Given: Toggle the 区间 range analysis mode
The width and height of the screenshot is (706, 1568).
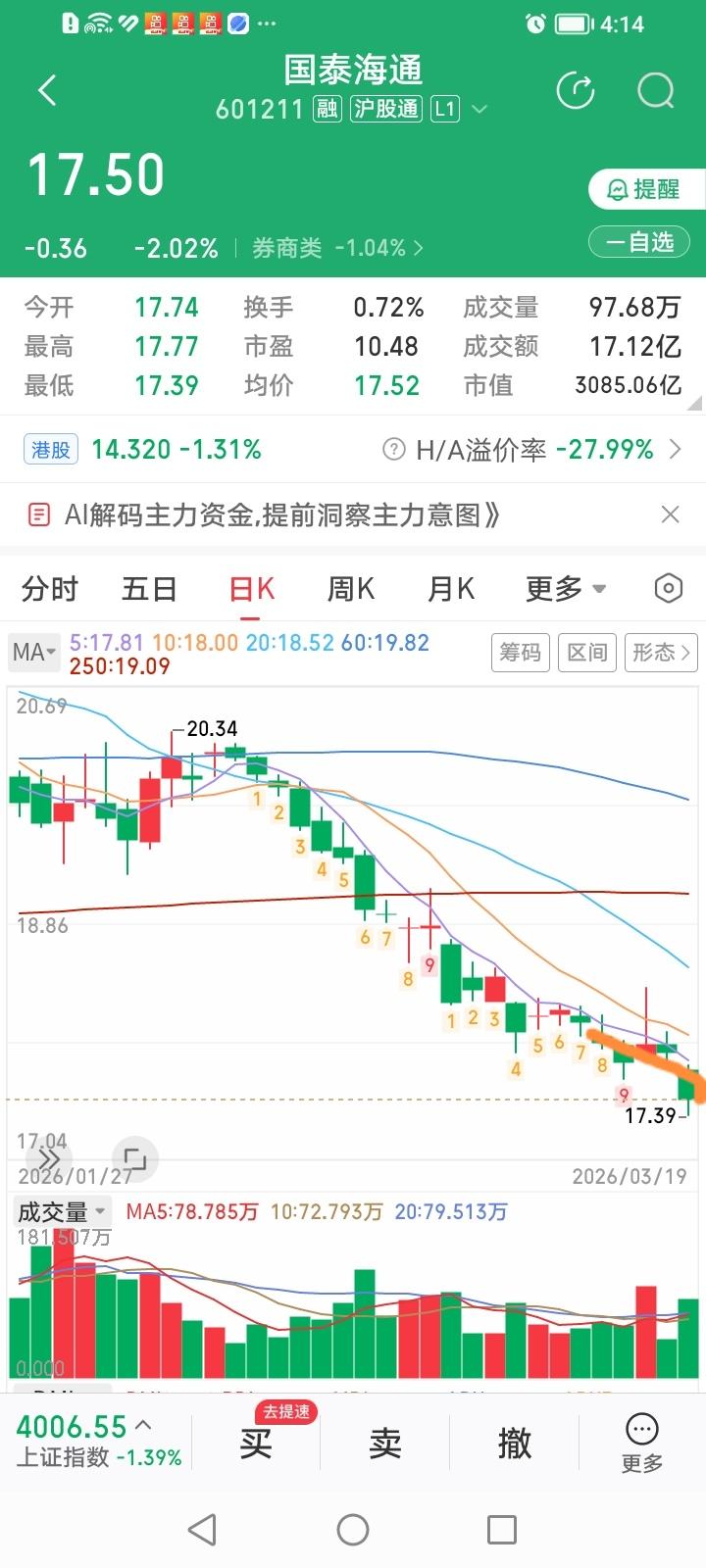Looking at the screenshot, I should [586, 653].
